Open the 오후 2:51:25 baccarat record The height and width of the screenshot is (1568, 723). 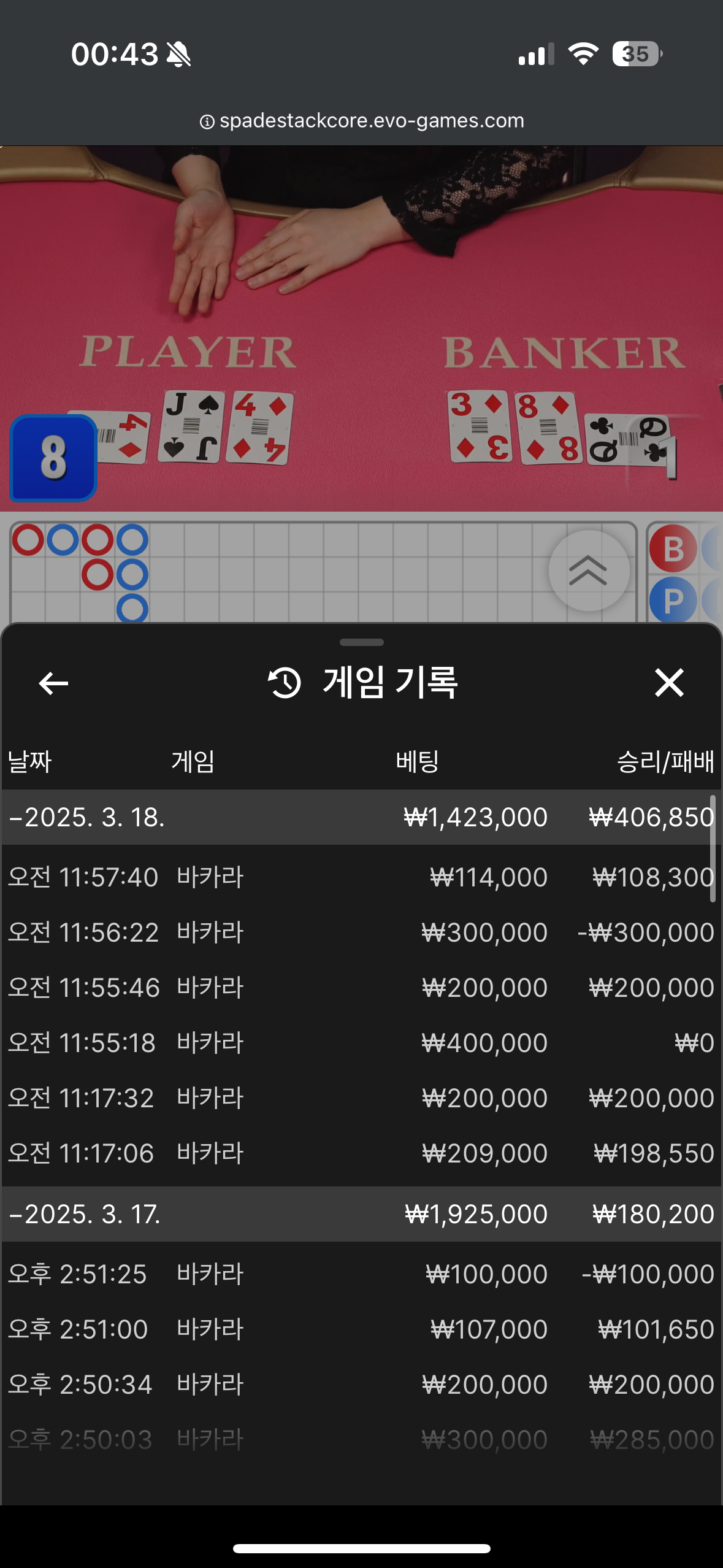click(x=361, y=1274)
